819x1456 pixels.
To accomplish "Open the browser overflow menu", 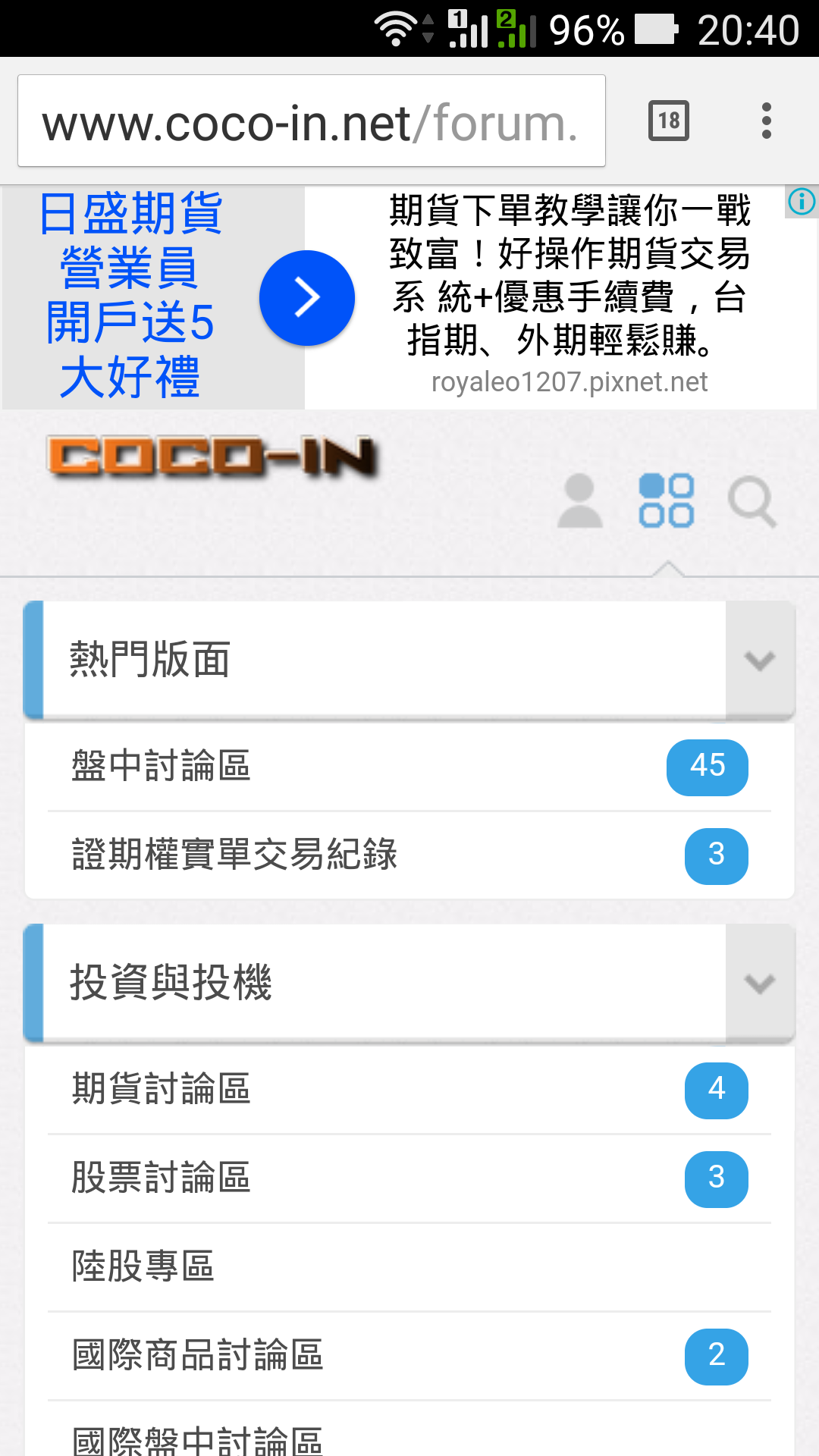I will click(x=766, y=121).
